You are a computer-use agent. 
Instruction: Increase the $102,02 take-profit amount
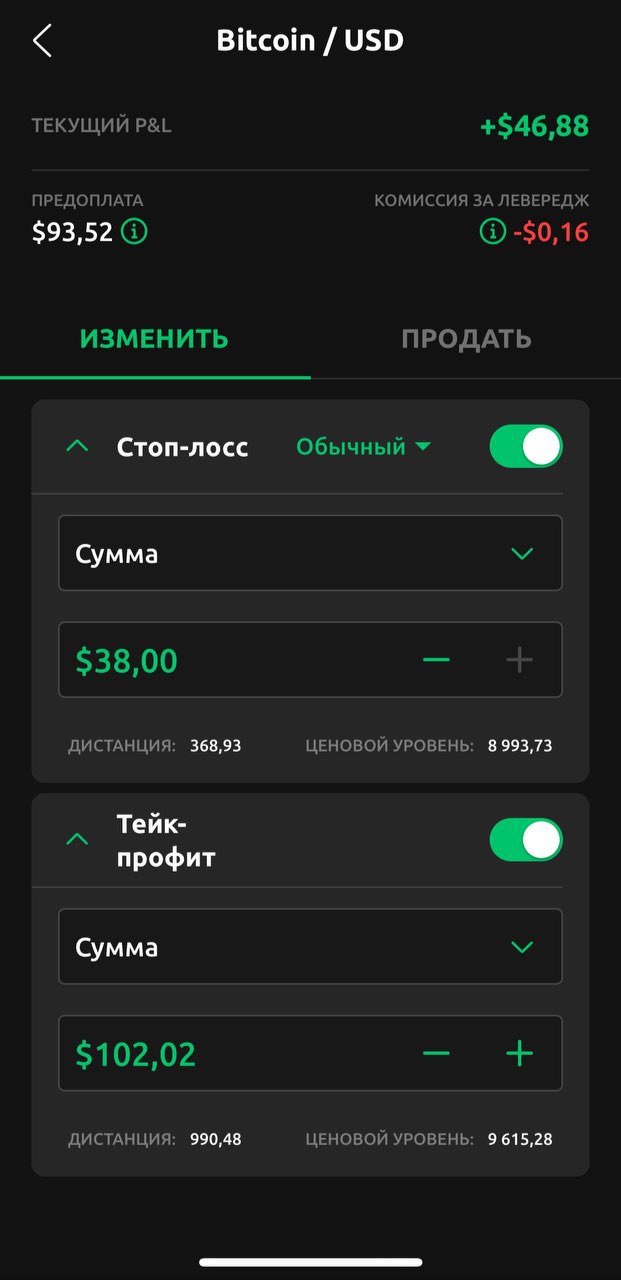[520, 1054]
